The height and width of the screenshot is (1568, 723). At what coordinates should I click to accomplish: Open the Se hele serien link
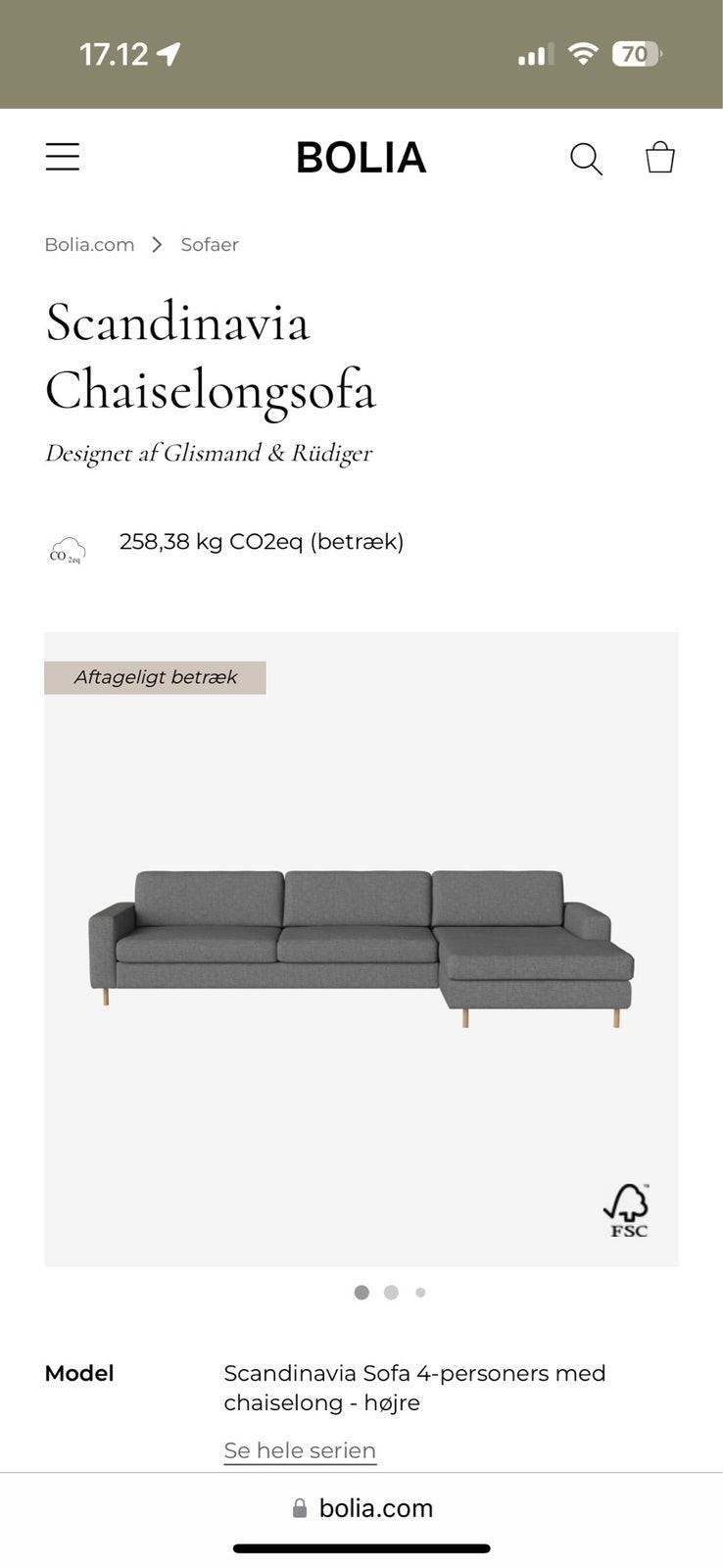point(299,1449)
